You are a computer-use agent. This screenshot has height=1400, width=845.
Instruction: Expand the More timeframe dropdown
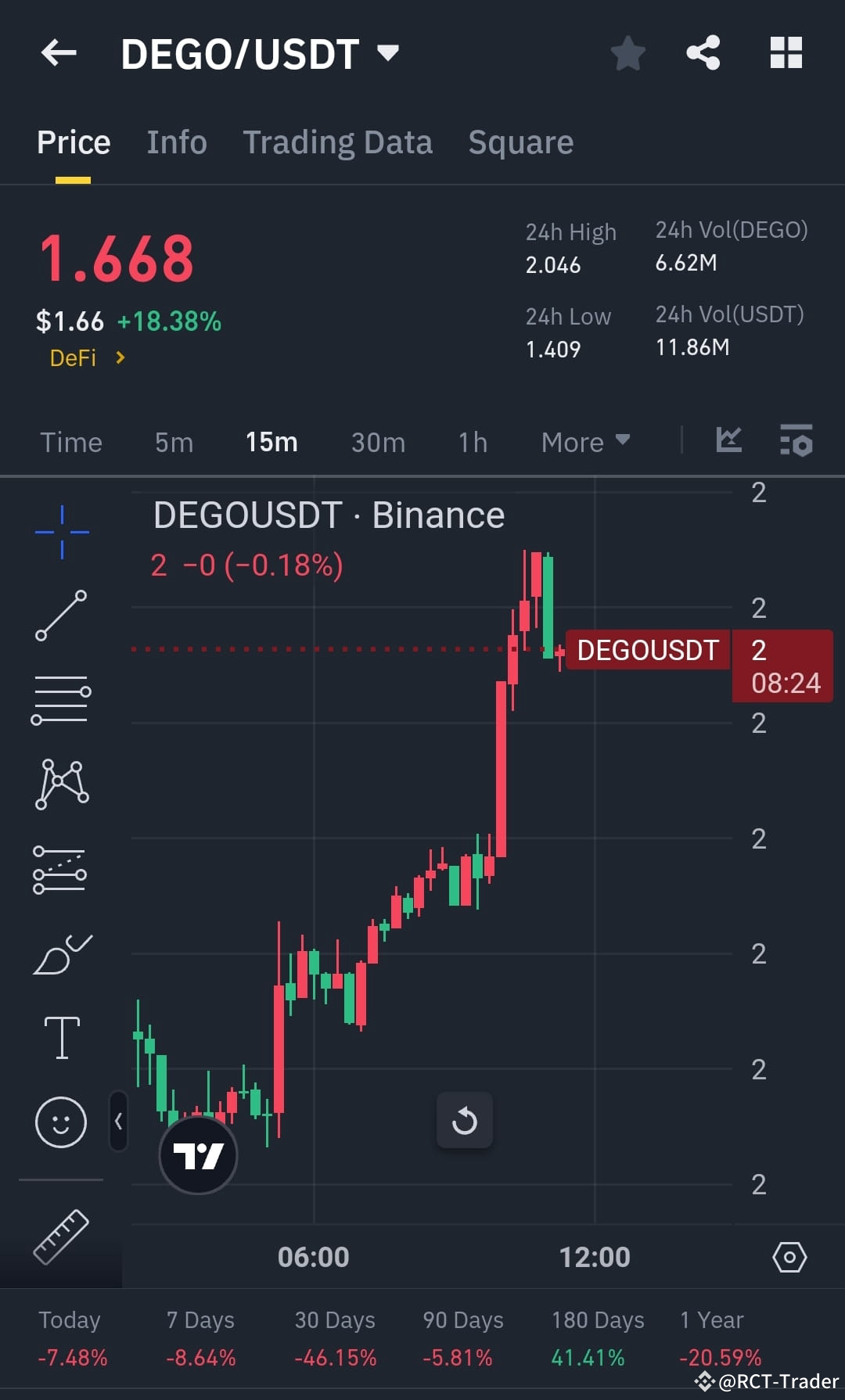[x=585, y=441]
